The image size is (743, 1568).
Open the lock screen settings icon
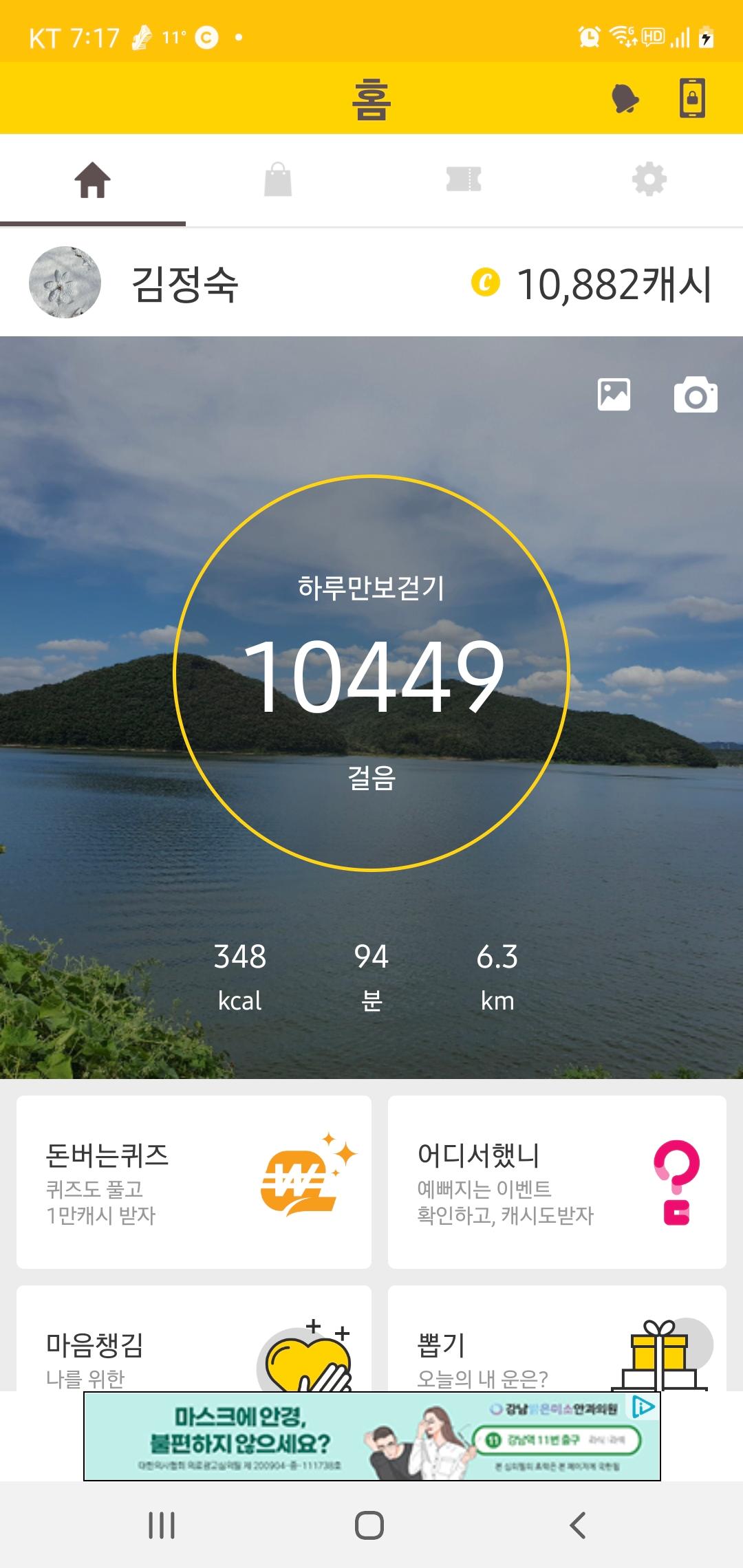click(x=692, y=98)
